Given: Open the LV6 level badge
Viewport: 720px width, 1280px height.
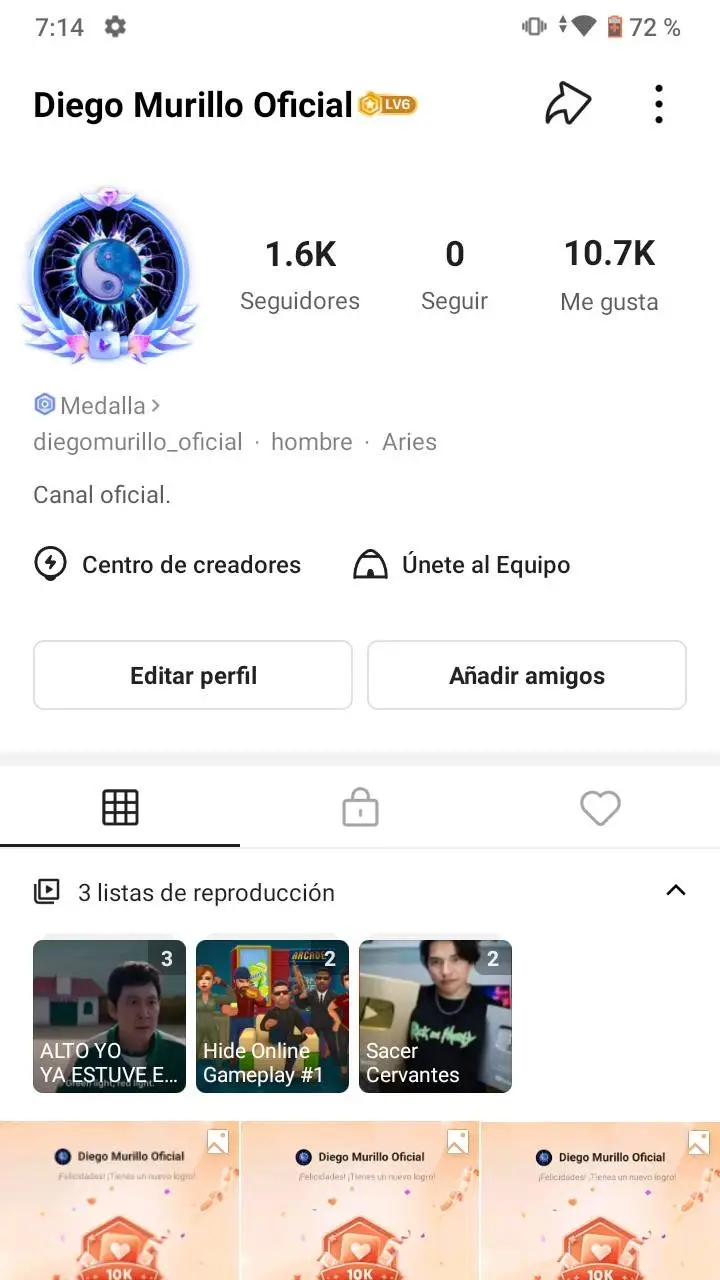Looking at the screenshot, I should (x=388, y=104).
